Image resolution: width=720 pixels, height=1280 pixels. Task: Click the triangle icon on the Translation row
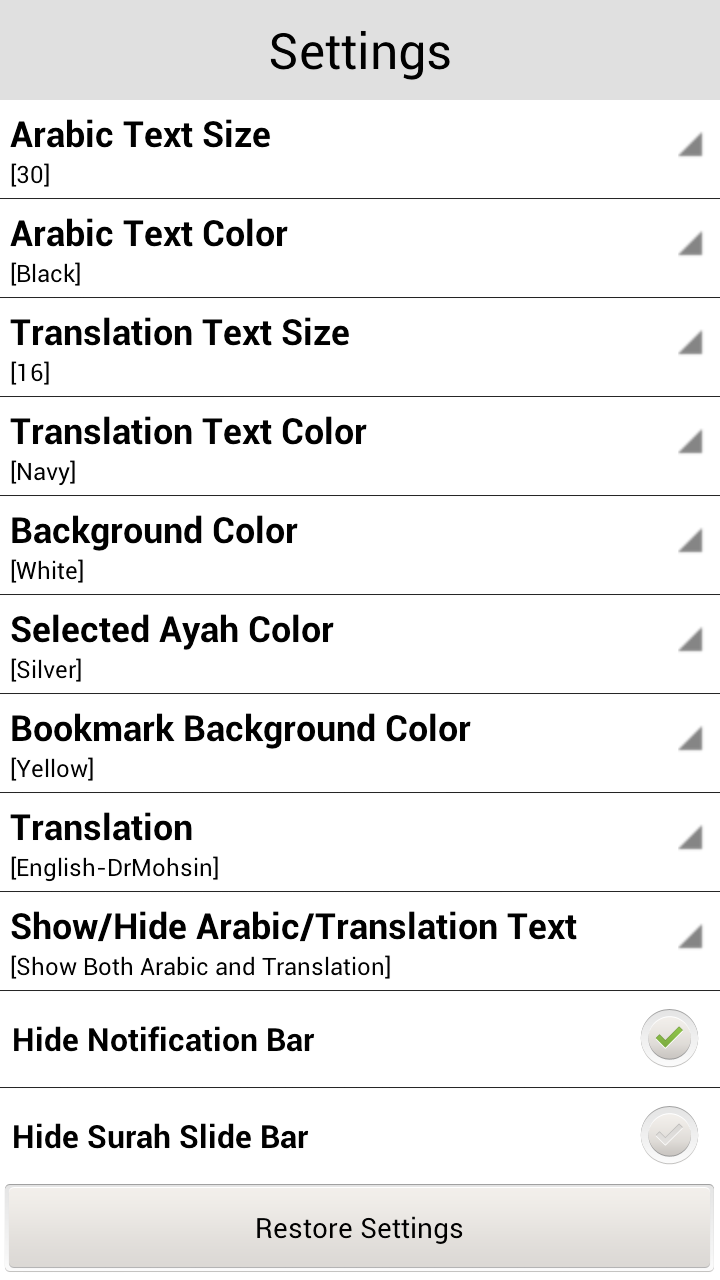690,836
